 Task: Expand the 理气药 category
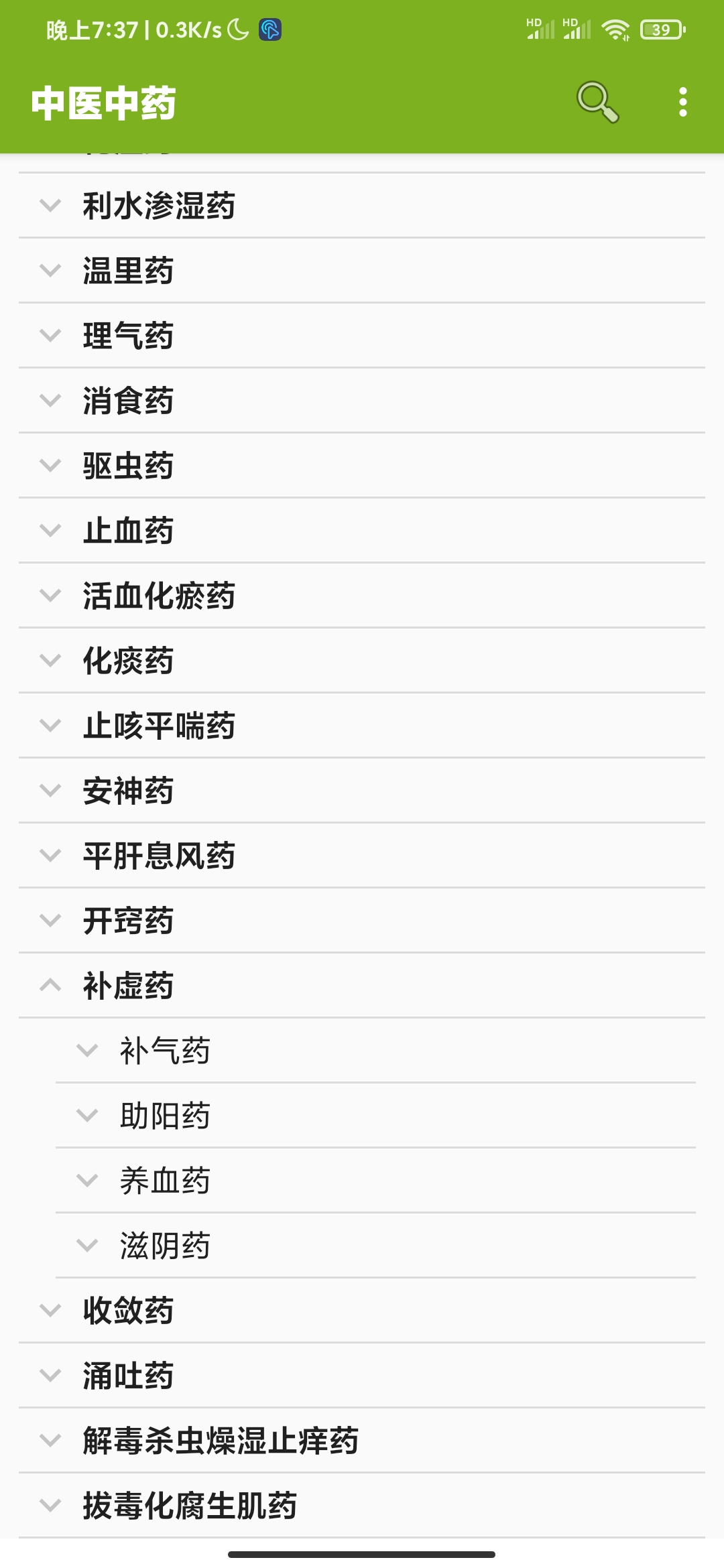(128, 336)
